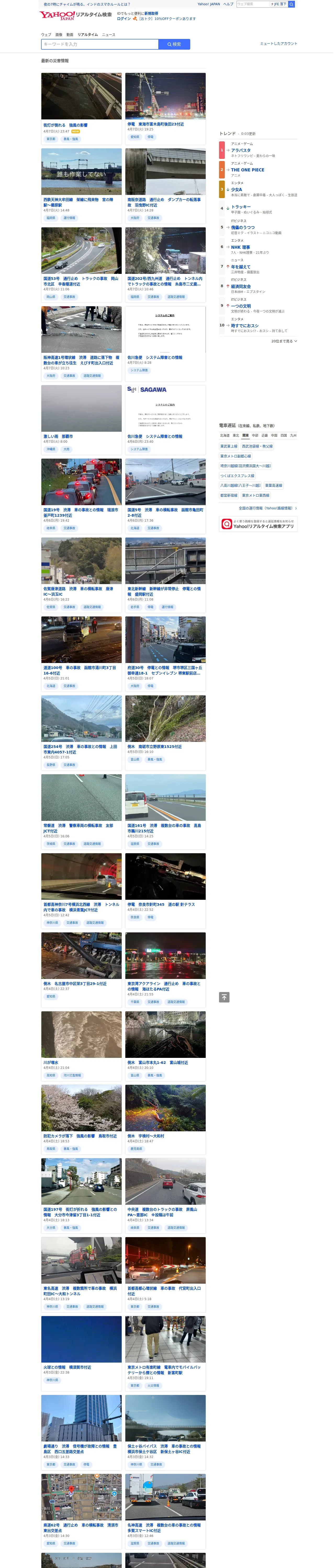Open the Yahoo!リアルタイム検索アプリ banner
Image resolution: width=336 pixels, height=1568 pixels.
258,524
